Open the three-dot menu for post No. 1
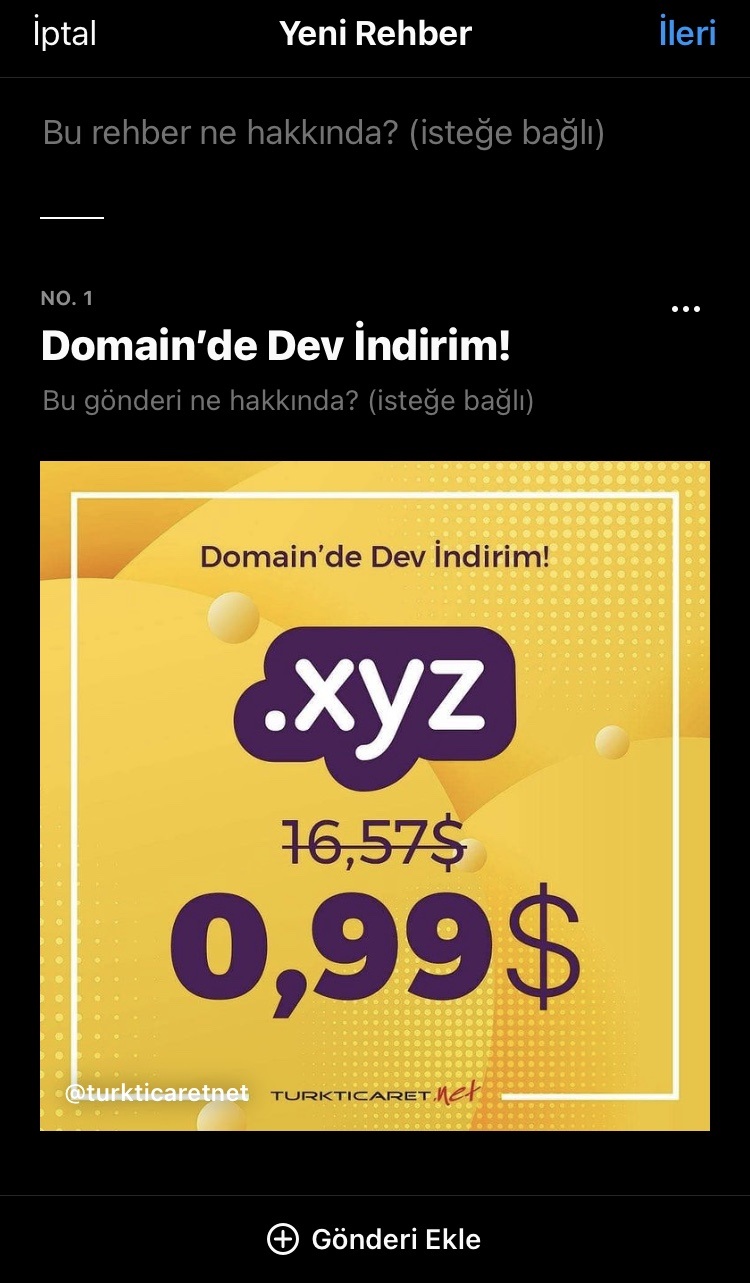750x1283 pixels. tap(685, 309)
